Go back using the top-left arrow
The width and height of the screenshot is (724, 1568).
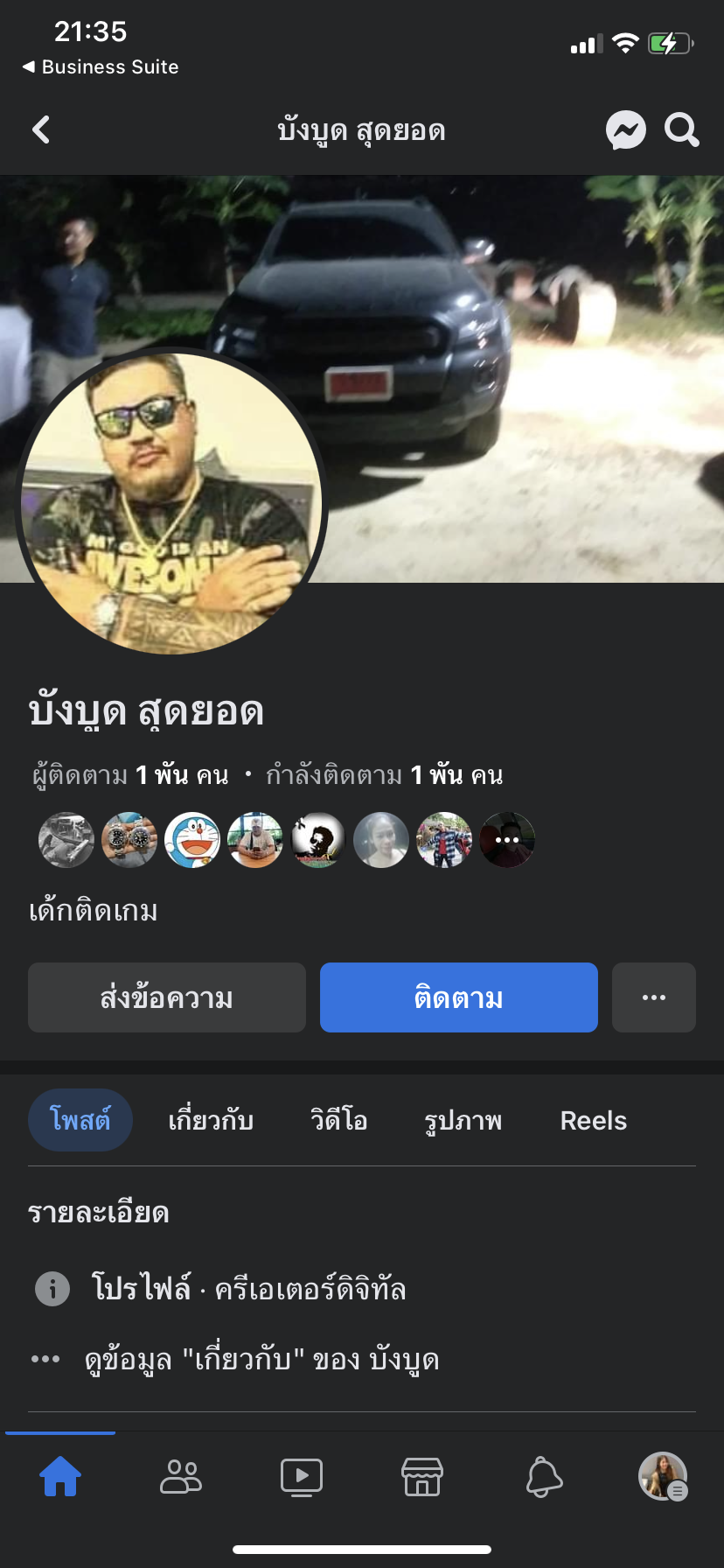point(41,130)
